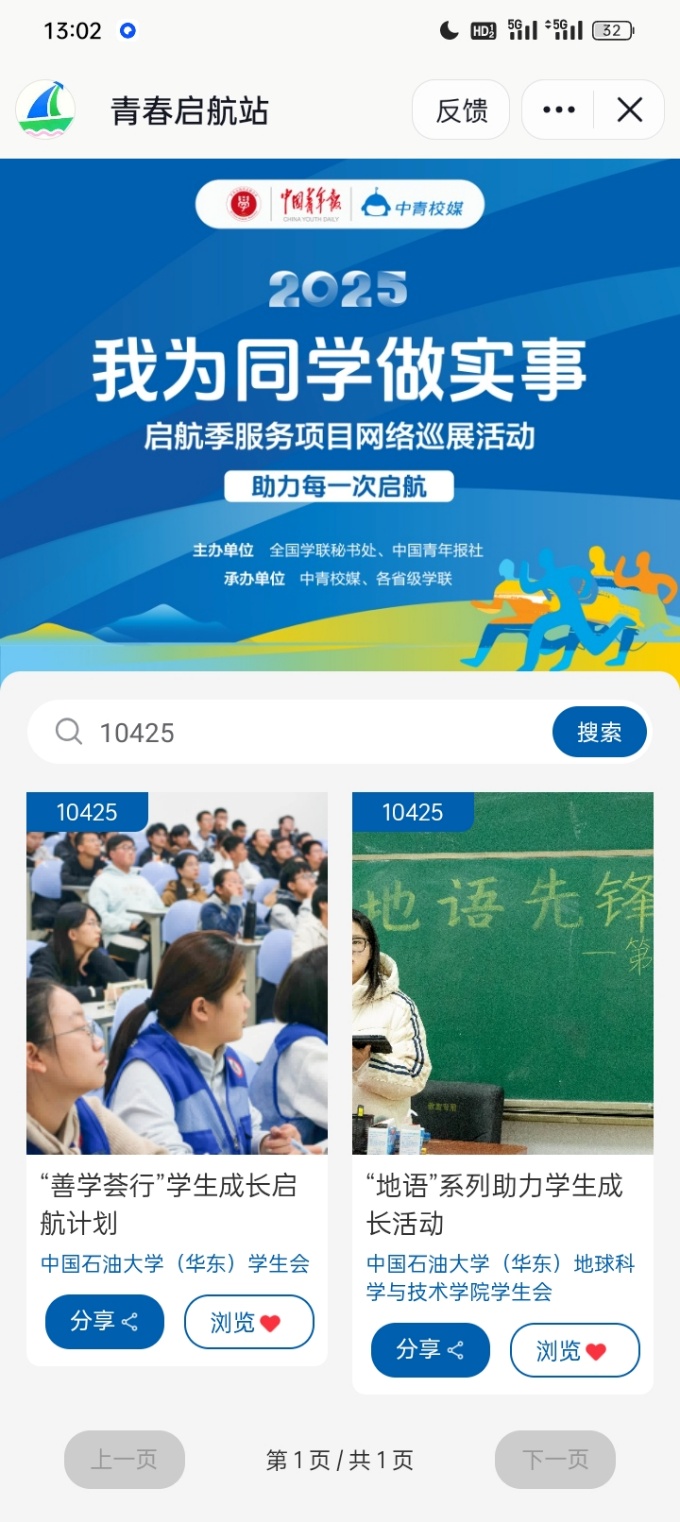Go to next page with 下一页
Image resolution: width=680 pixels, height=1522 pixels.
pos(555,1460)
